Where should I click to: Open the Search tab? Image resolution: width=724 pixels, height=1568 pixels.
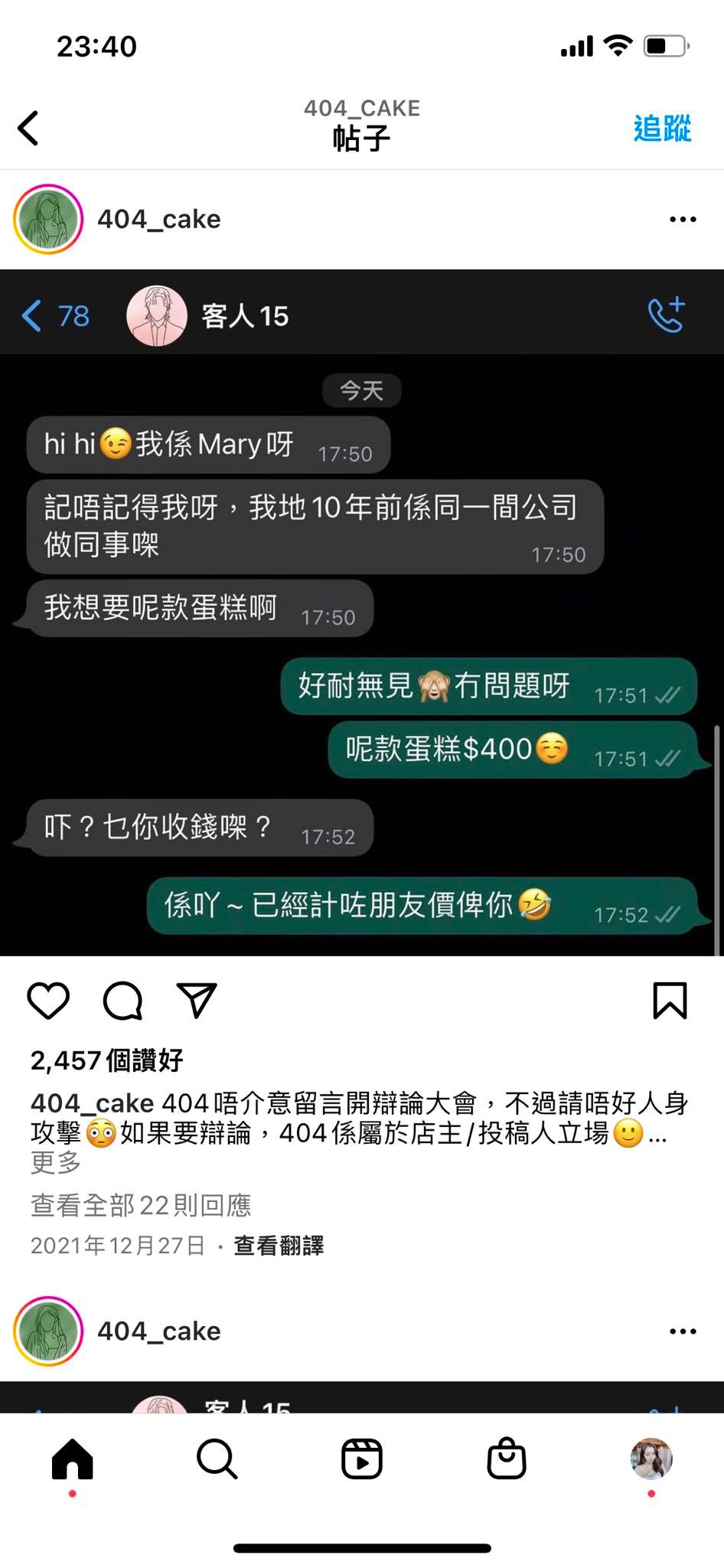coord(217,1459)
